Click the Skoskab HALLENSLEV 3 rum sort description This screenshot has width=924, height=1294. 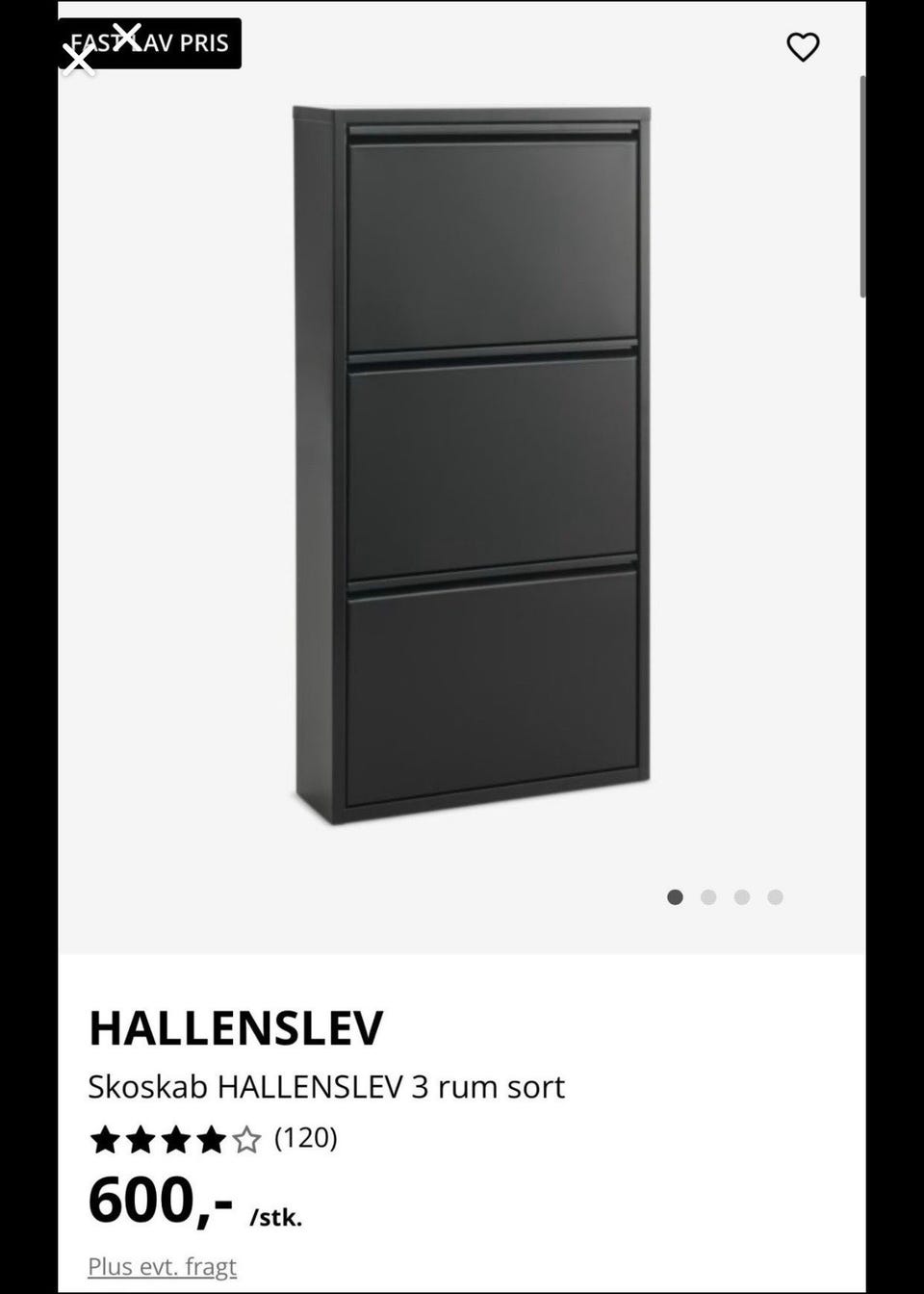(325, 1086)
